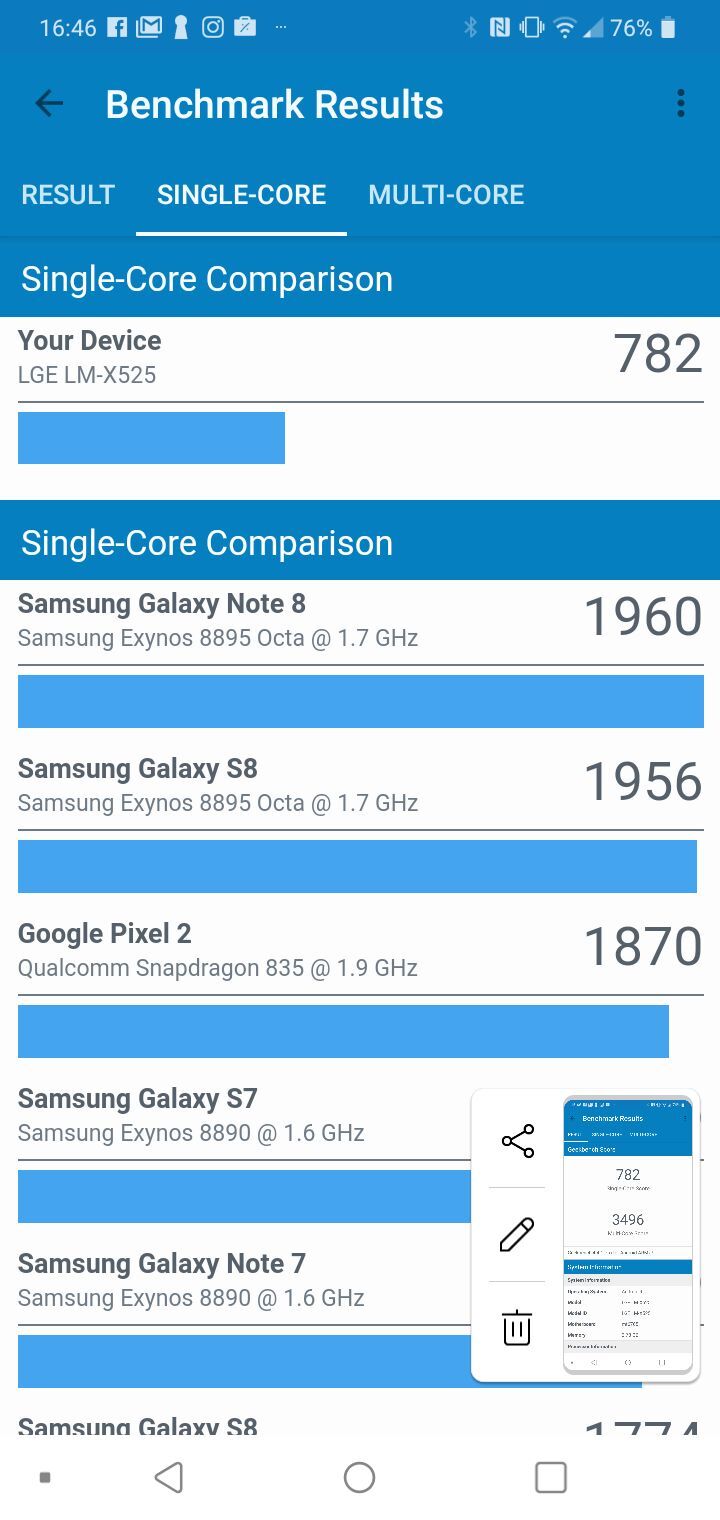Open recent apps with the square button

click(x=551, y=1477)
